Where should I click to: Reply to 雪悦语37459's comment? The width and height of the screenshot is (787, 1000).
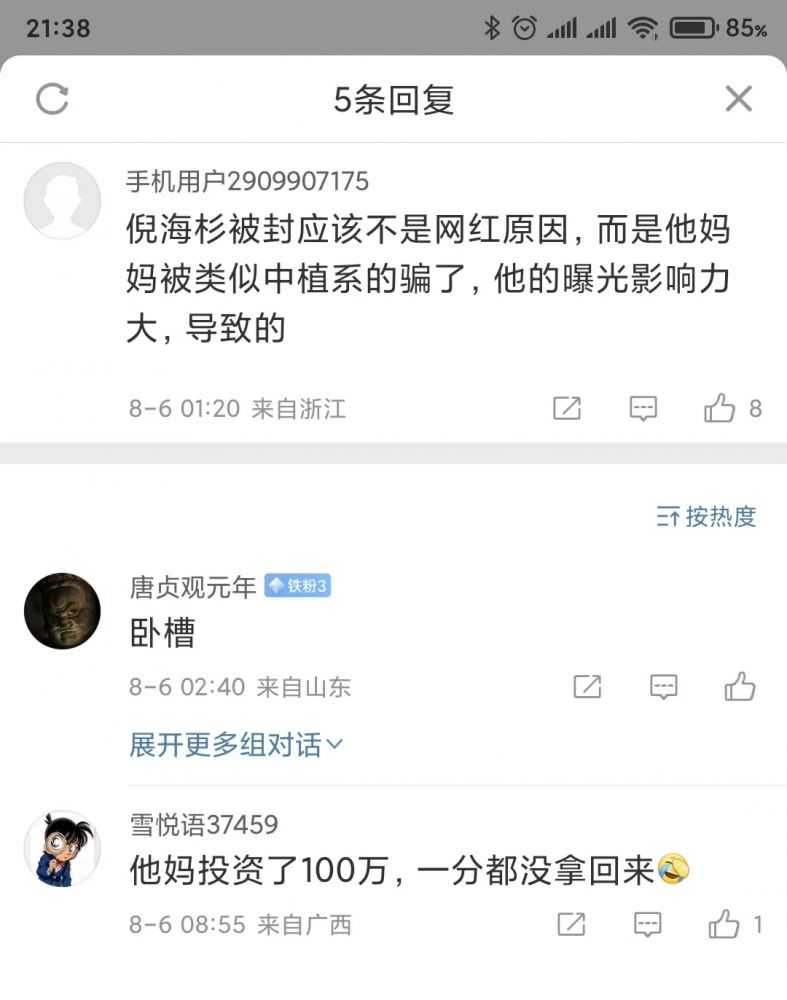(648, 925)
